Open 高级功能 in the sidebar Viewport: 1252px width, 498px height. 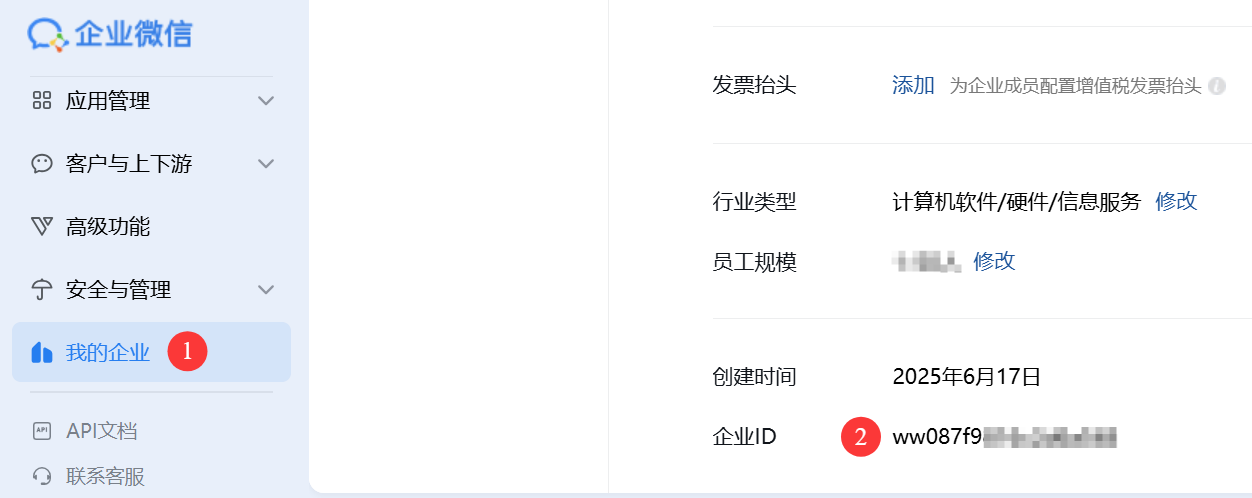pyautogui.click(x=107, y=227)
